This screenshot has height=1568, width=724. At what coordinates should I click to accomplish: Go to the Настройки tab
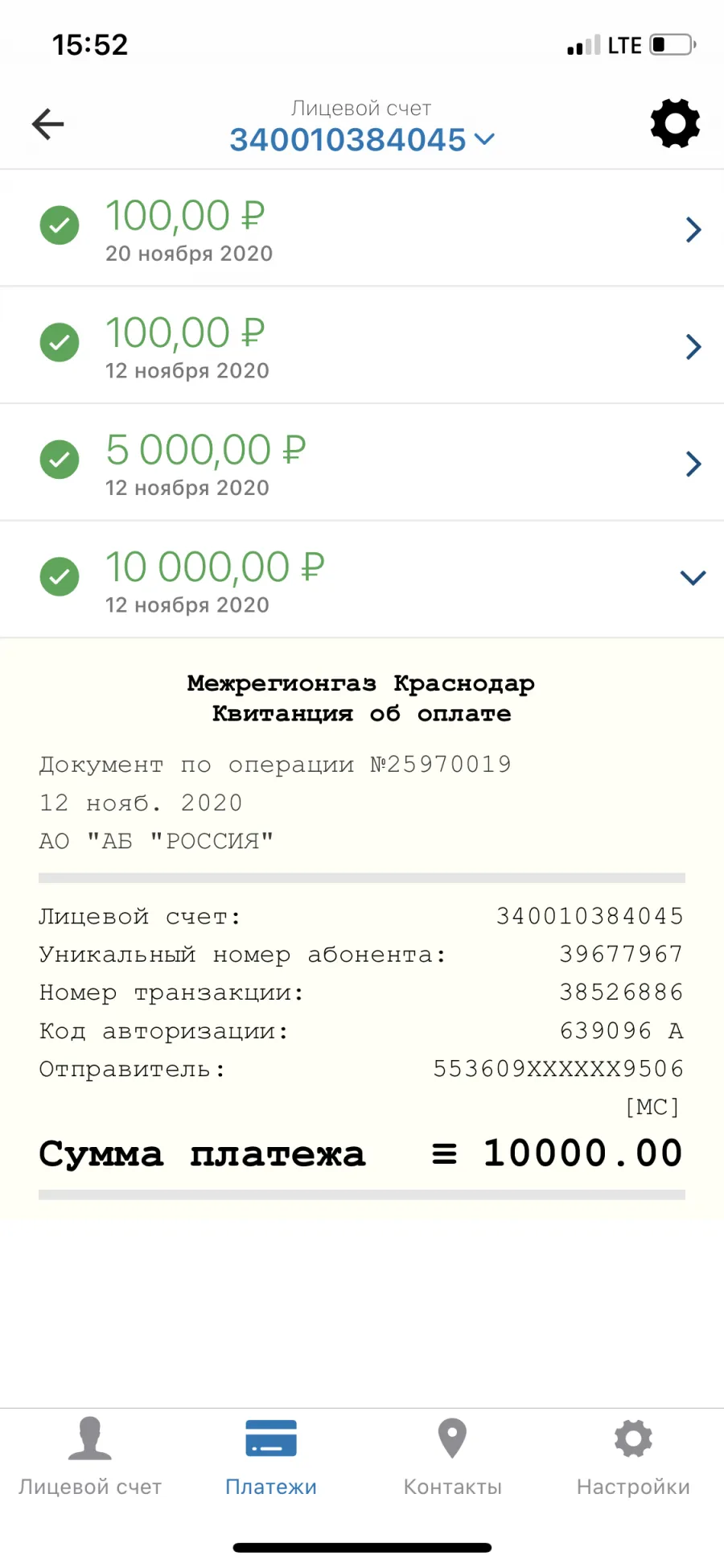pyautogui.click(x=633, y=1457)
